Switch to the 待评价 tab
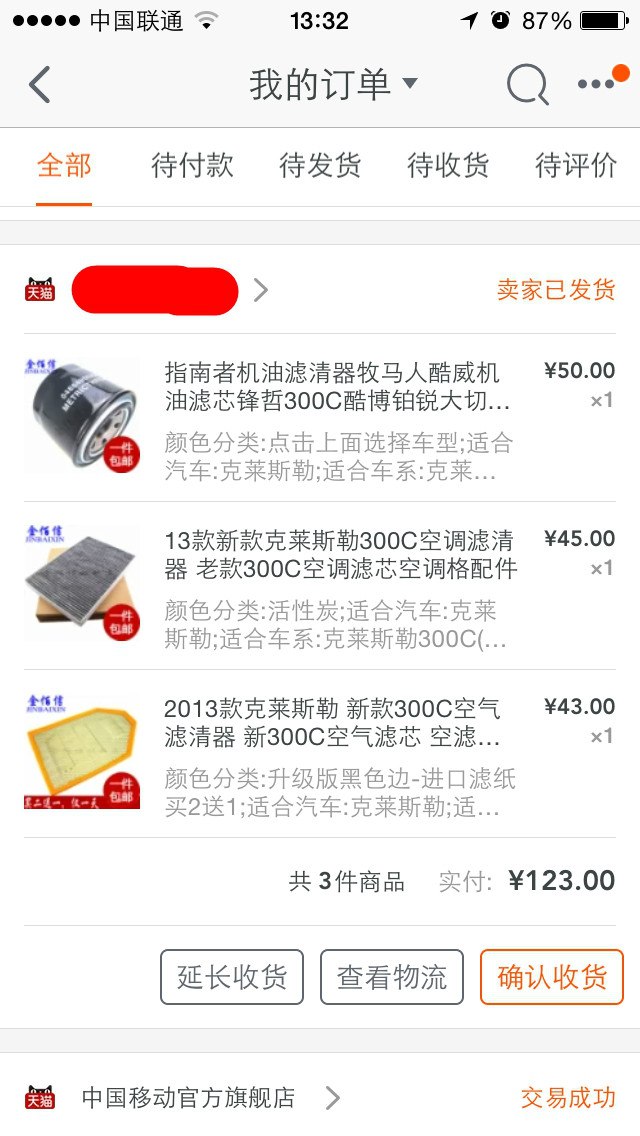 pos(576,166)
